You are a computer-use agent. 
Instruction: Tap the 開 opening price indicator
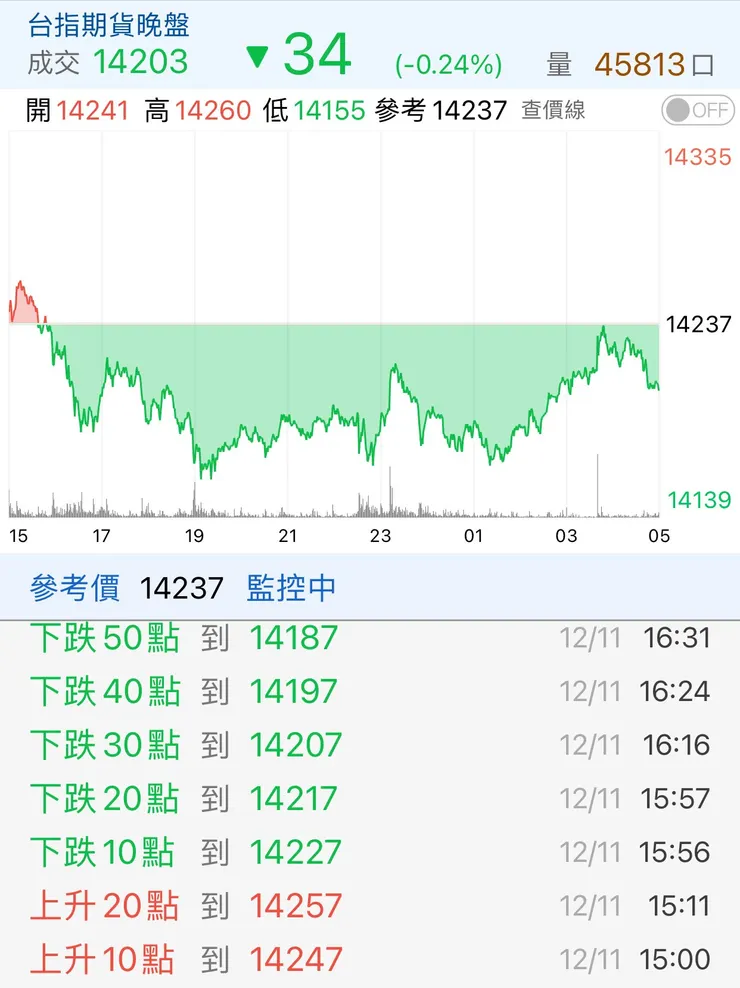coord(38,111)
